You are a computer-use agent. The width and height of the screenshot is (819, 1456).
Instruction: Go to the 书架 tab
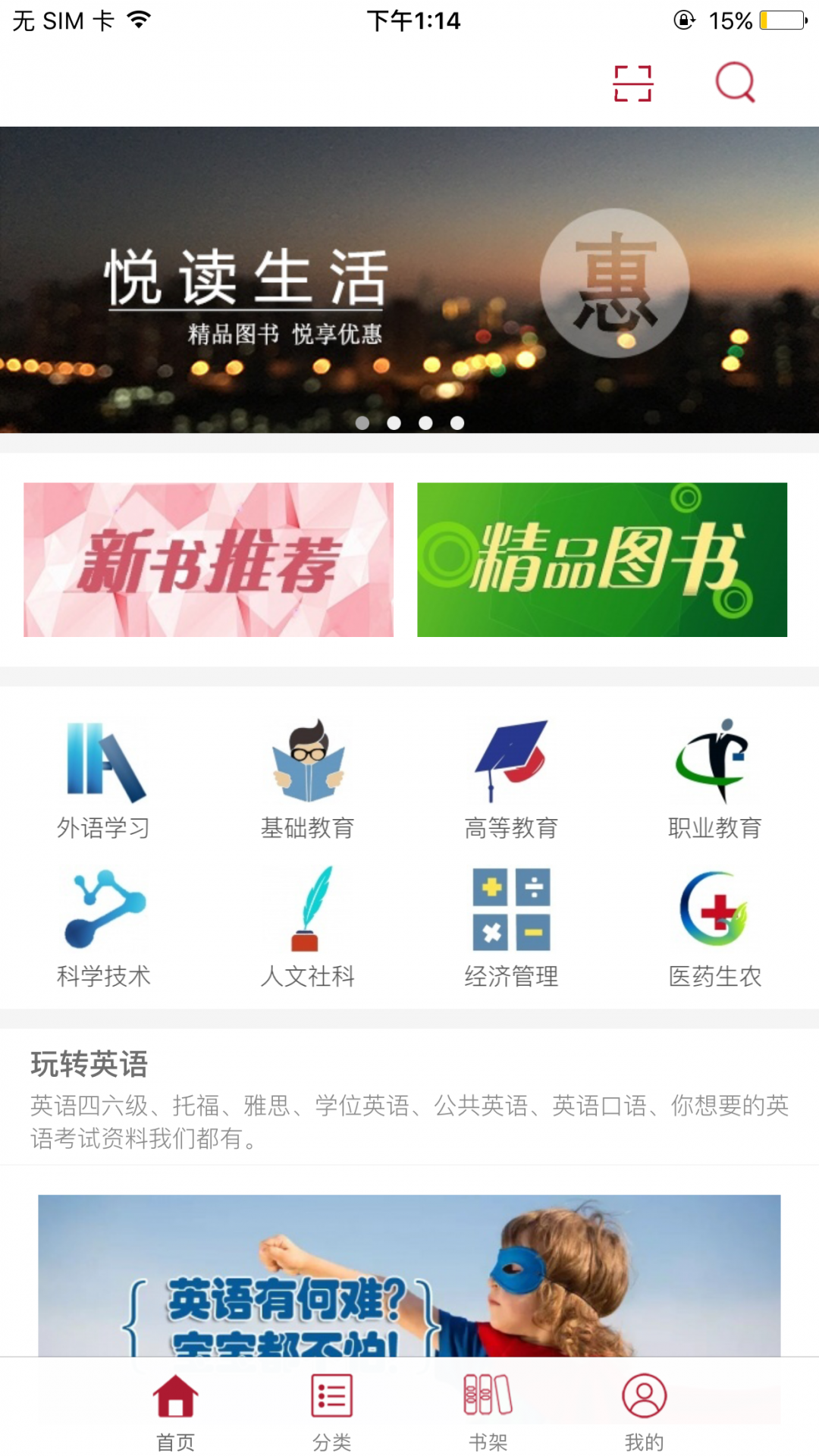[x=488, y=1410]
